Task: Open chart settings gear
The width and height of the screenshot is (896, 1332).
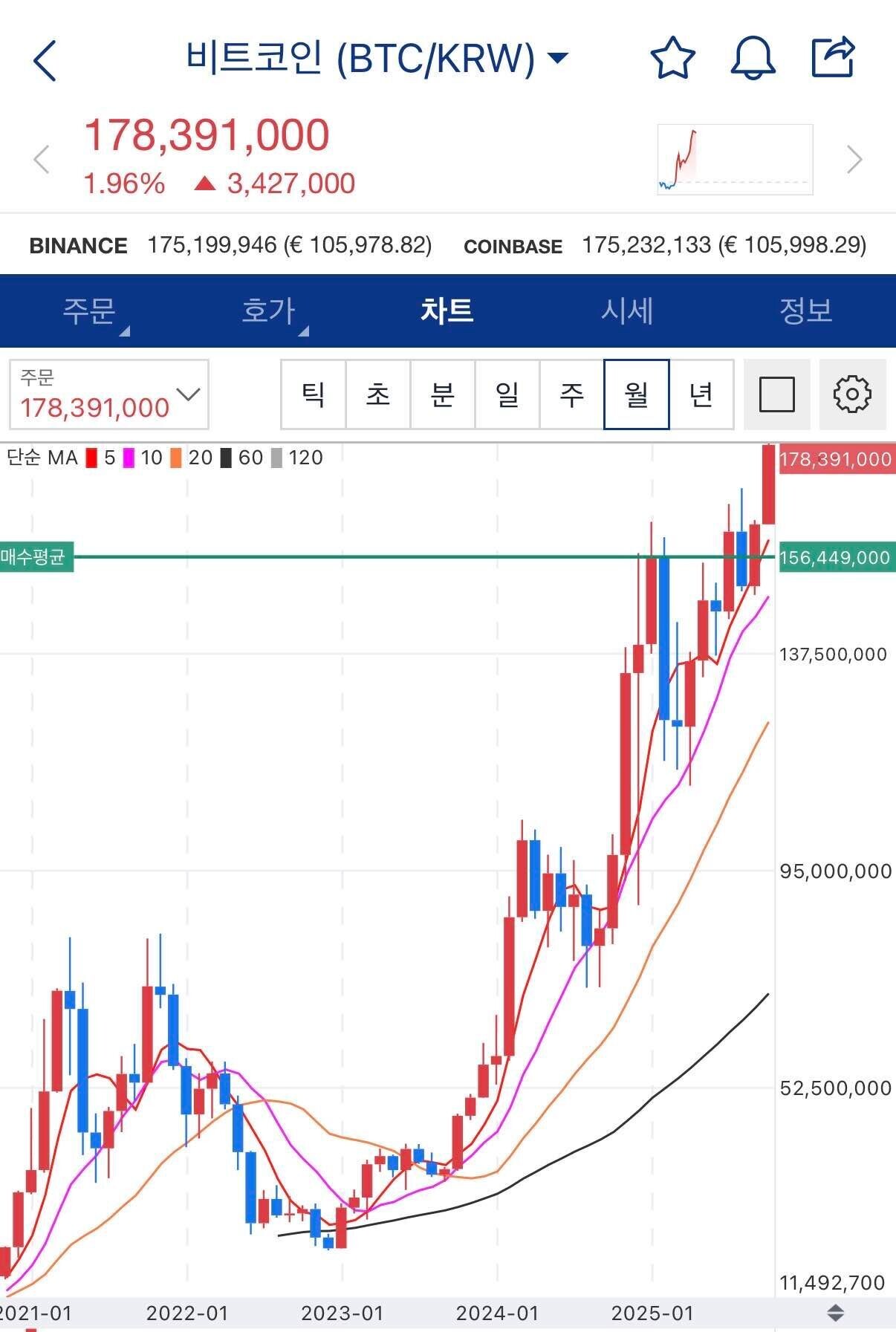Action: (x=852, y=394)
